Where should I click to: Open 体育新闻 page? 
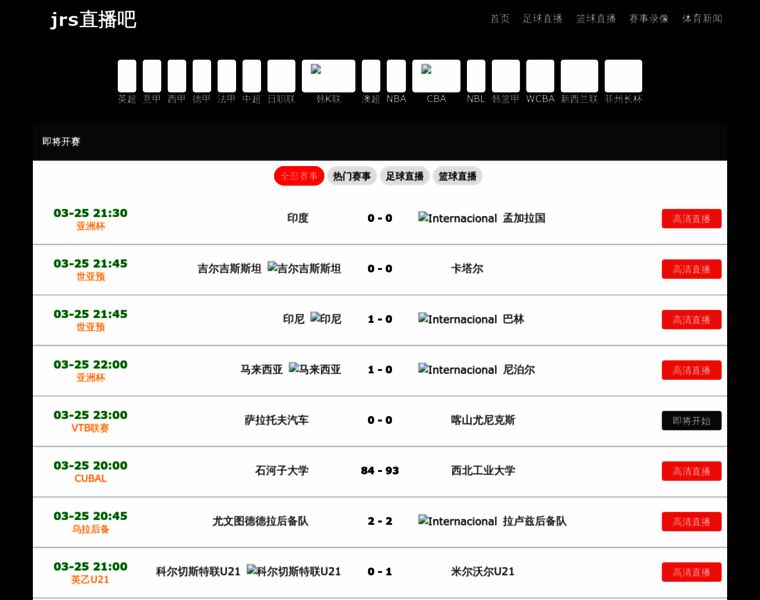(x=702, y=18)
